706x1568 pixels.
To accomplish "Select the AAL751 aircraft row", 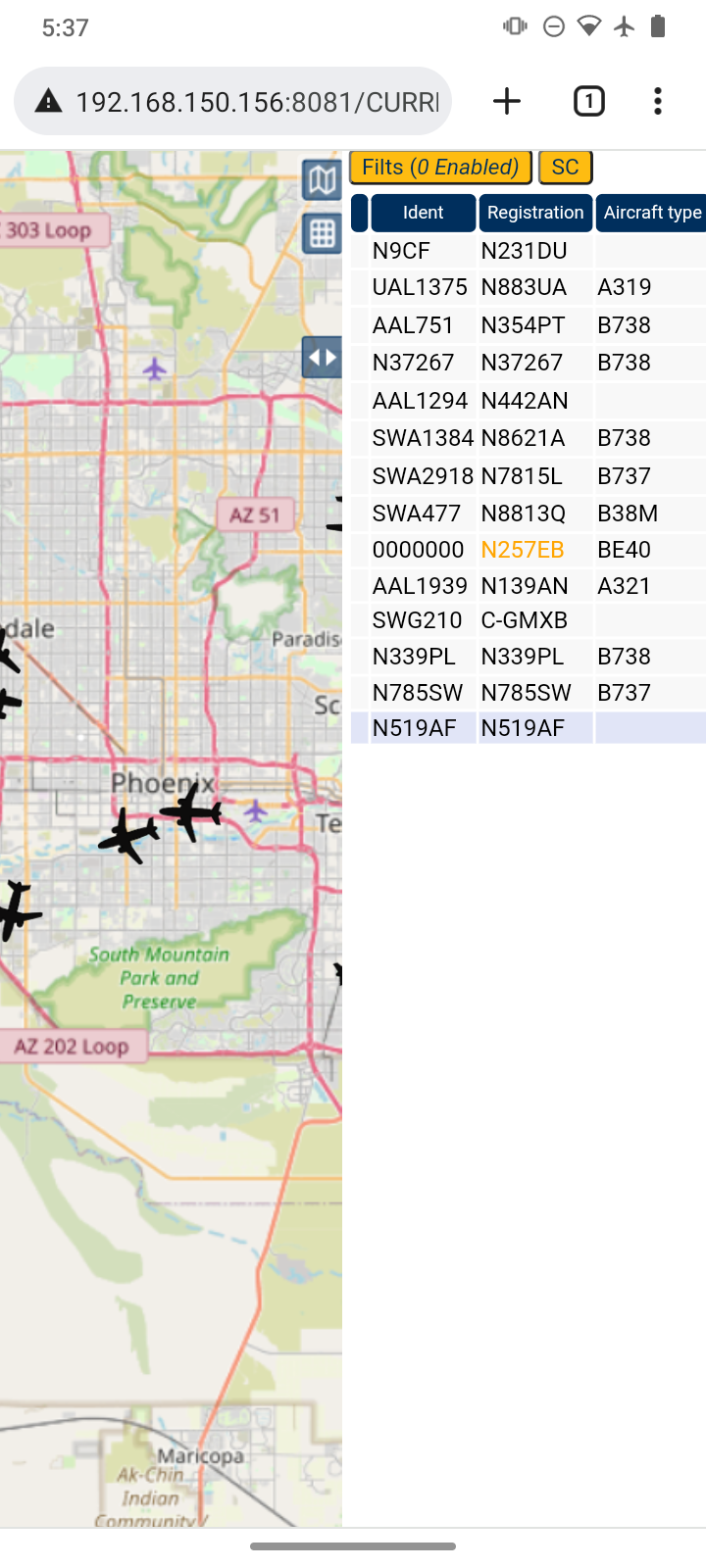I will (x=529, y=325).
